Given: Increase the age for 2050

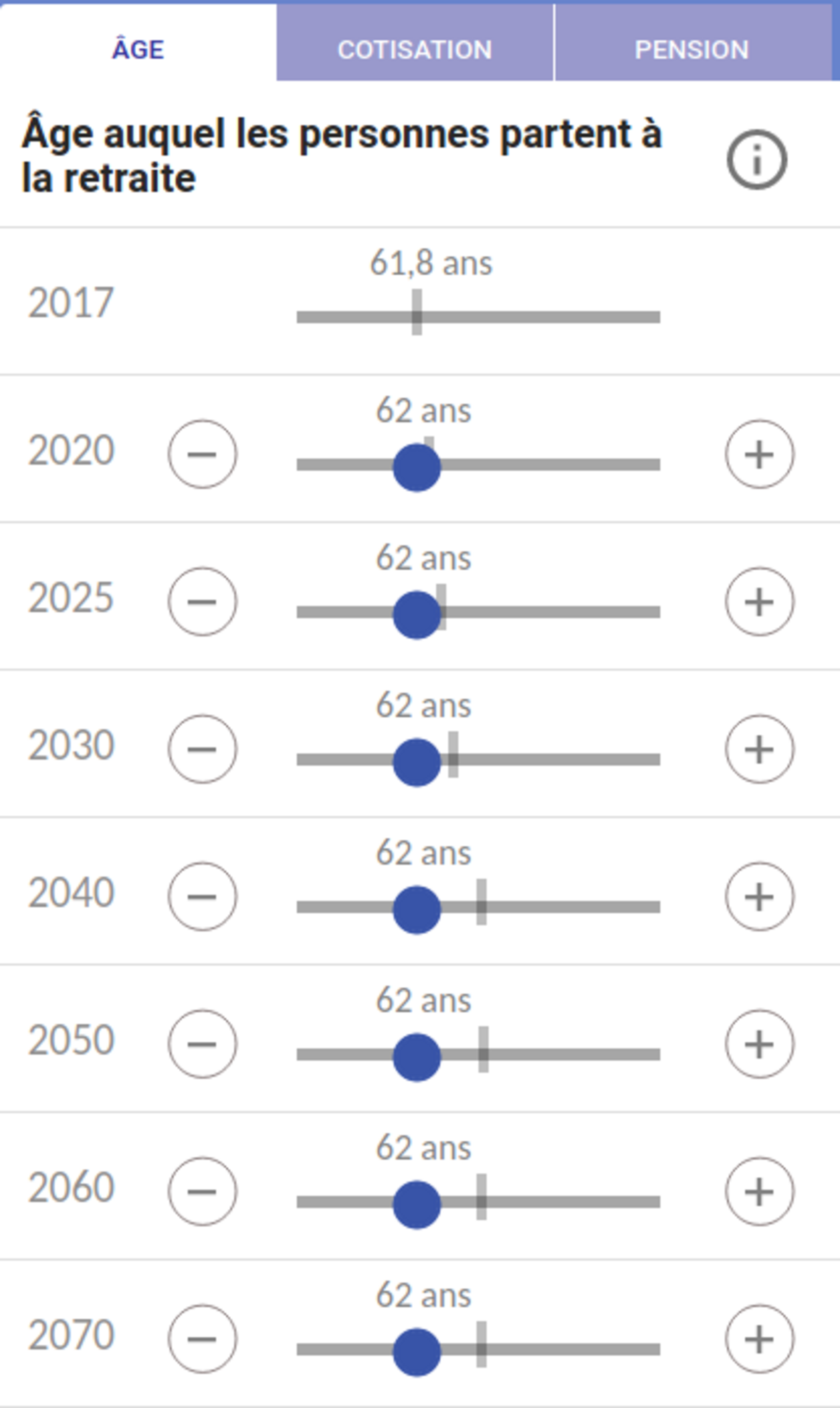Looking at the screenshot, I should [759, 1044].
